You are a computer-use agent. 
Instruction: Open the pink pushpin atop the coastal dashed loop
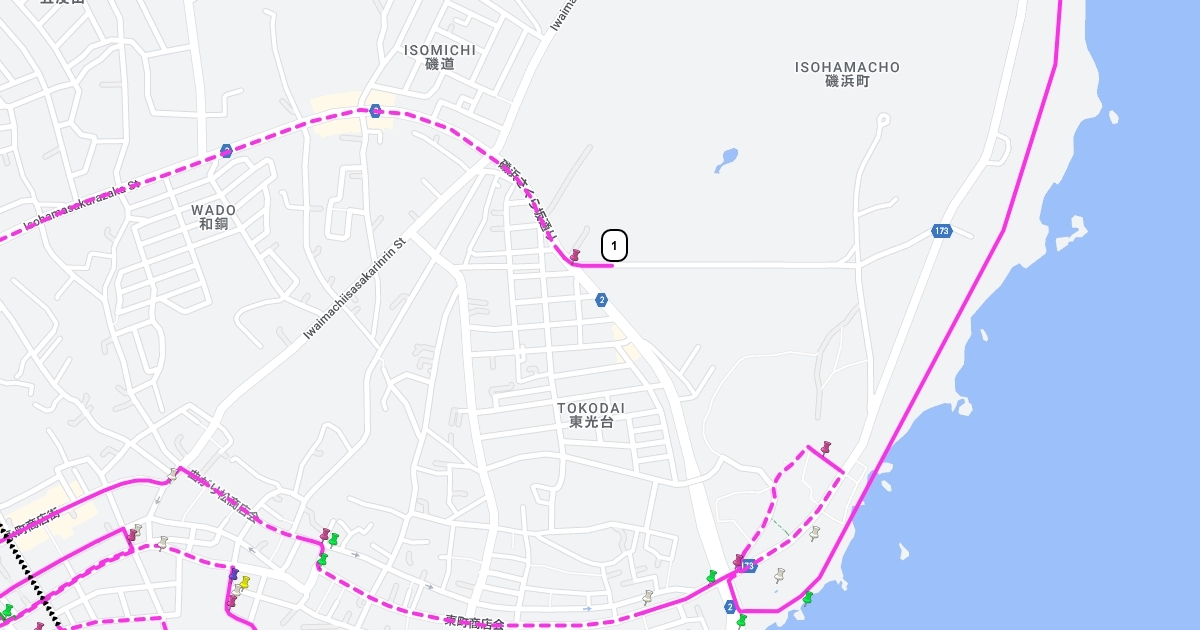(x=825, y=448)
